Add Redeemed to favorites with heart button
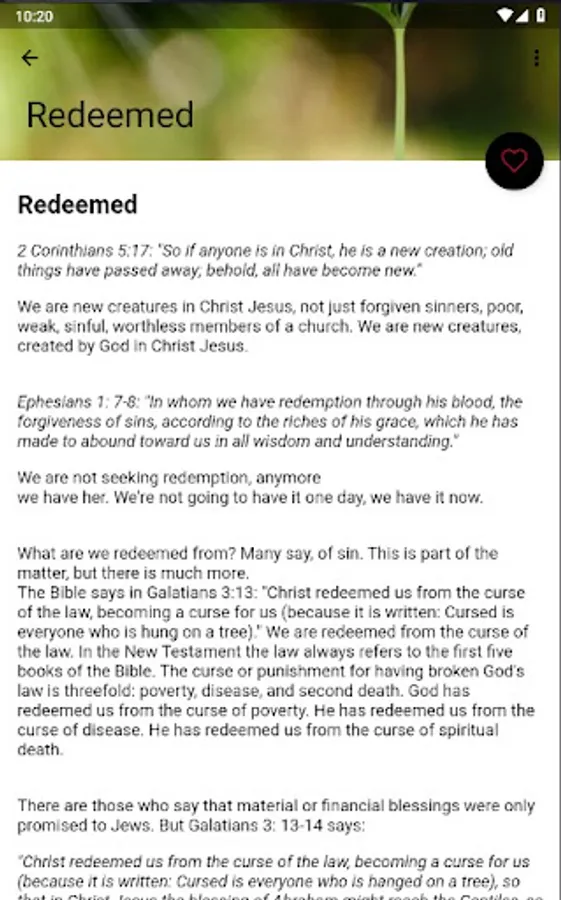The image size is (561, 900). point(514,161)
